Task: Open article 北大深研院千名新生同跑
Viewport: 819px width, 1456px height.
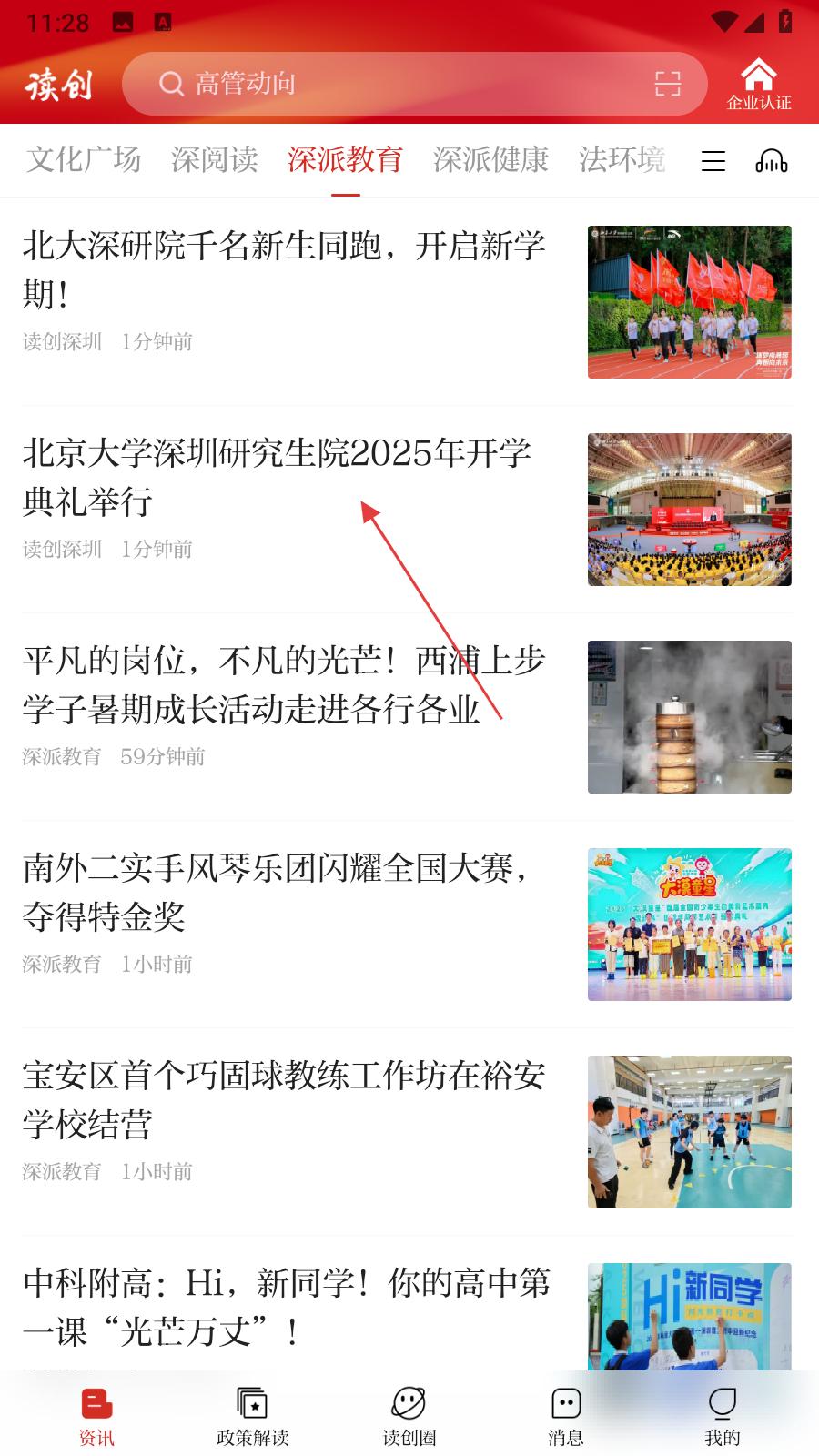Action: pyautogui.click(x=284, y=269)
